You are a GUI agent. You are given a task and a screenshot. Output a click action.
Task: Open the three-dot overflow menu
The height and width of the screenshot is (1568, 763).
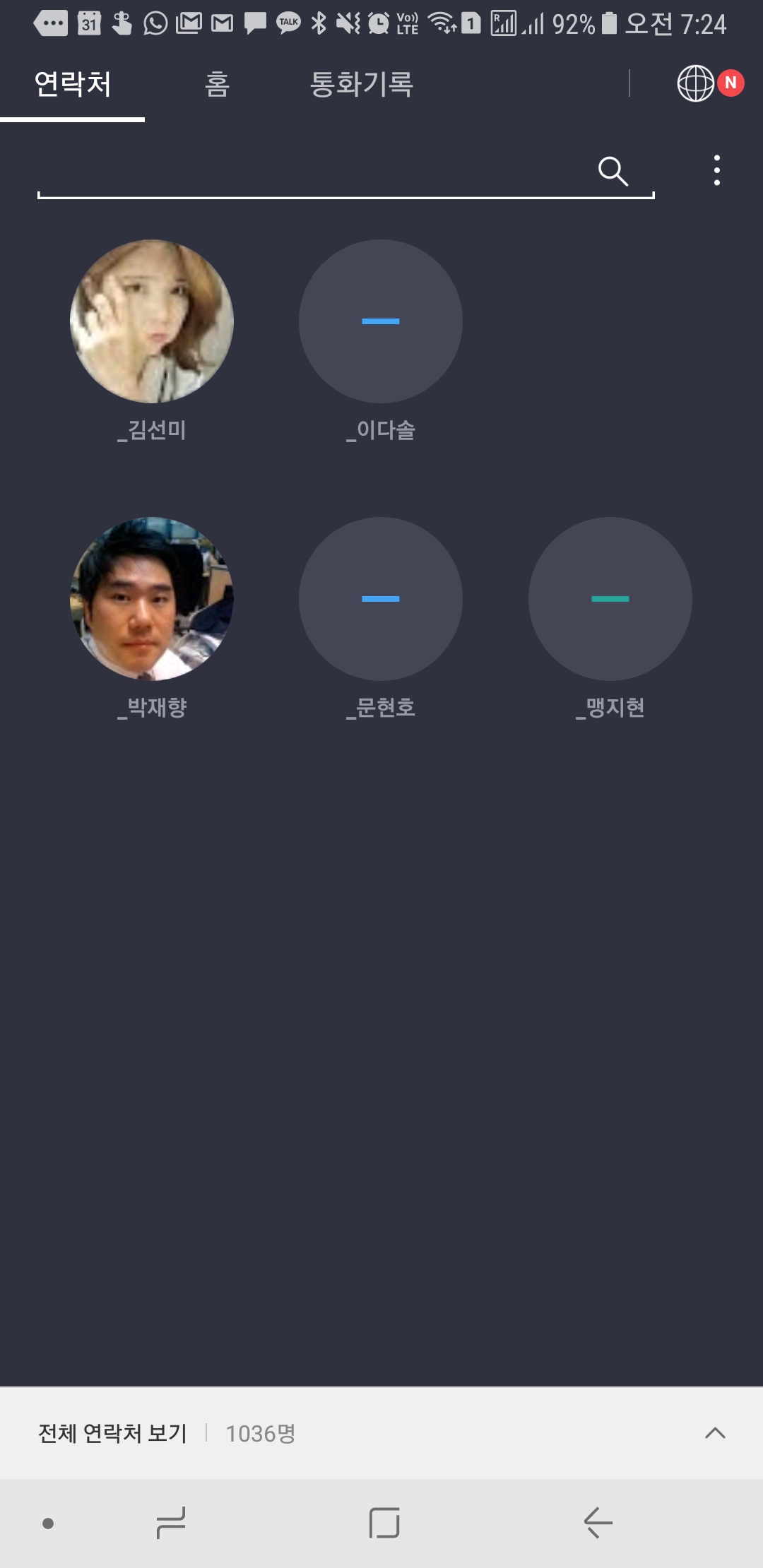[x=716, y=171]
